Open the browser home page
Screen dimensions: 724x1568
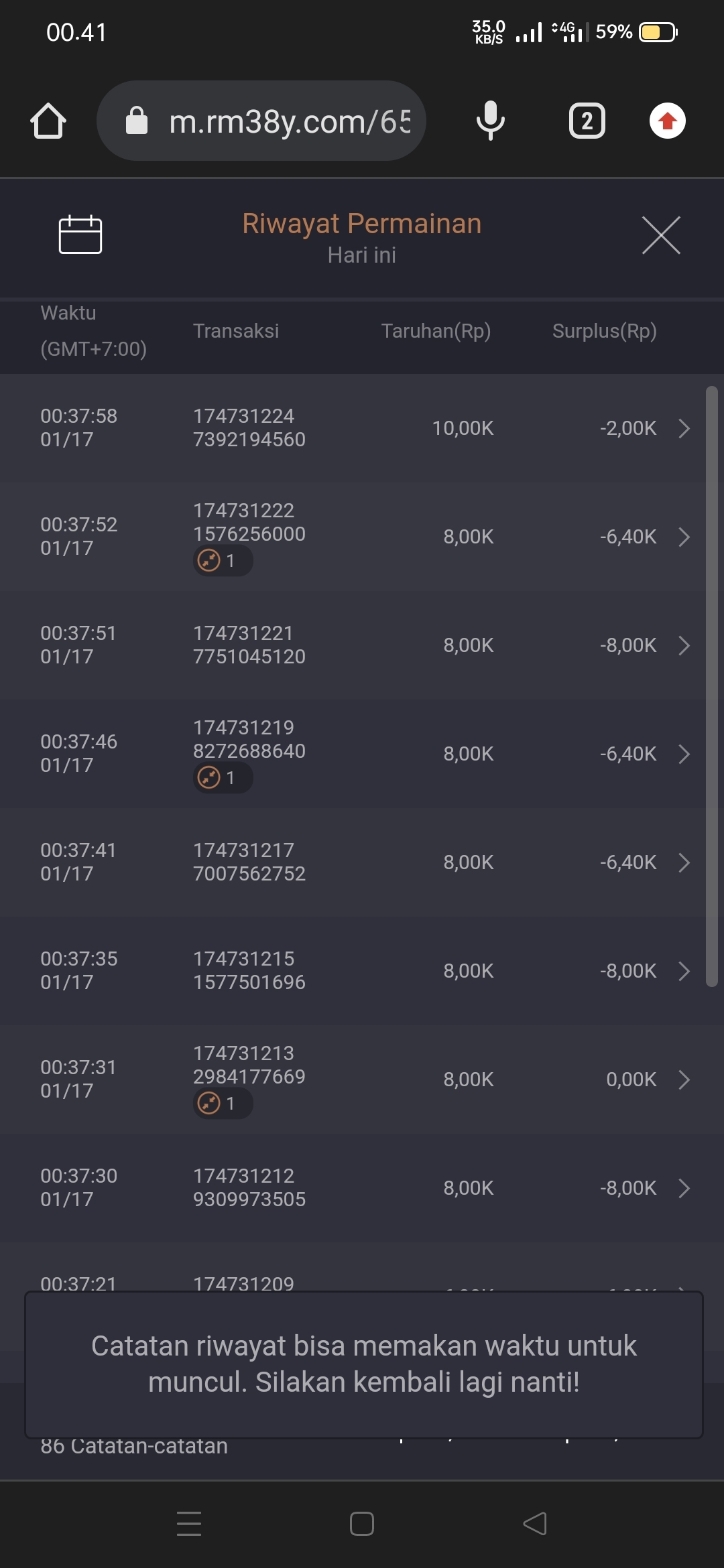(x=48, y=121)
